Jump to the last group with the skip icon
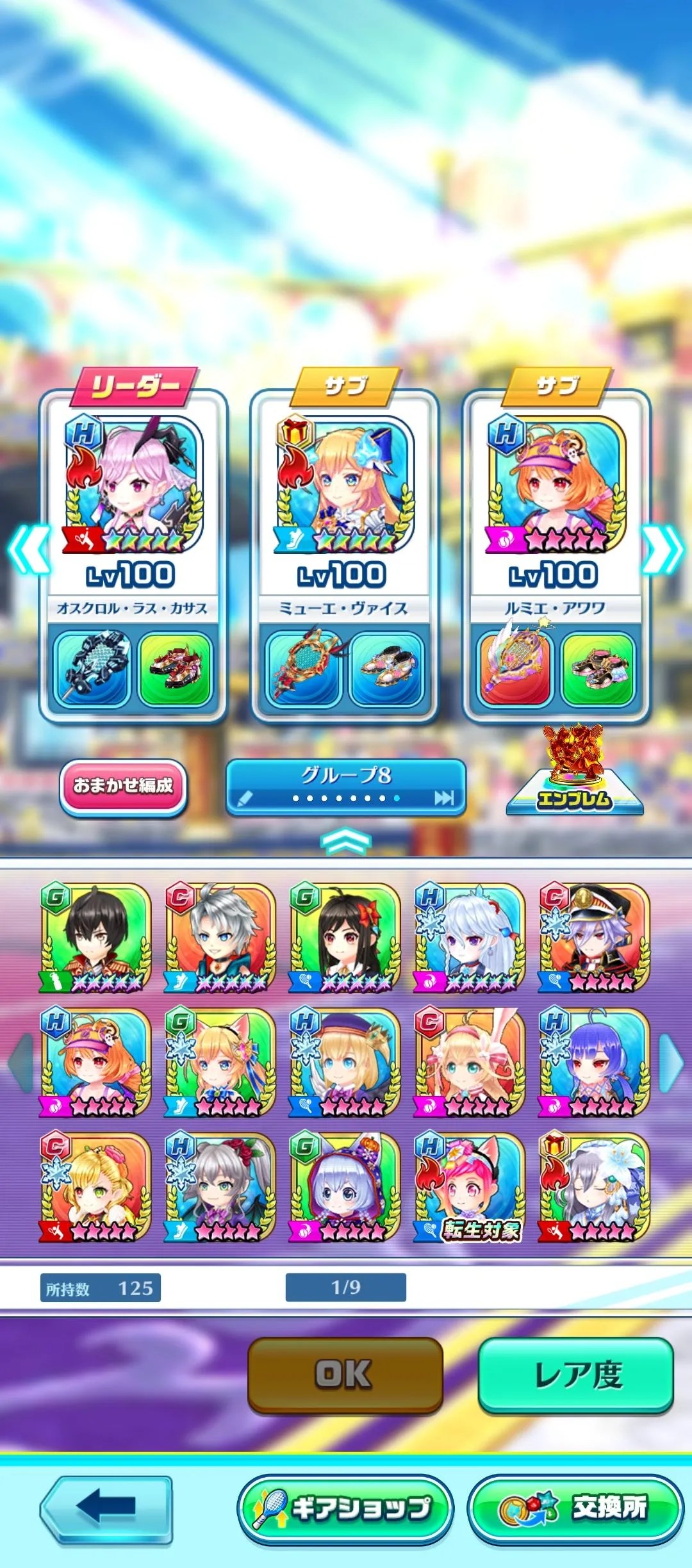692x1568 pixels. 444,798
